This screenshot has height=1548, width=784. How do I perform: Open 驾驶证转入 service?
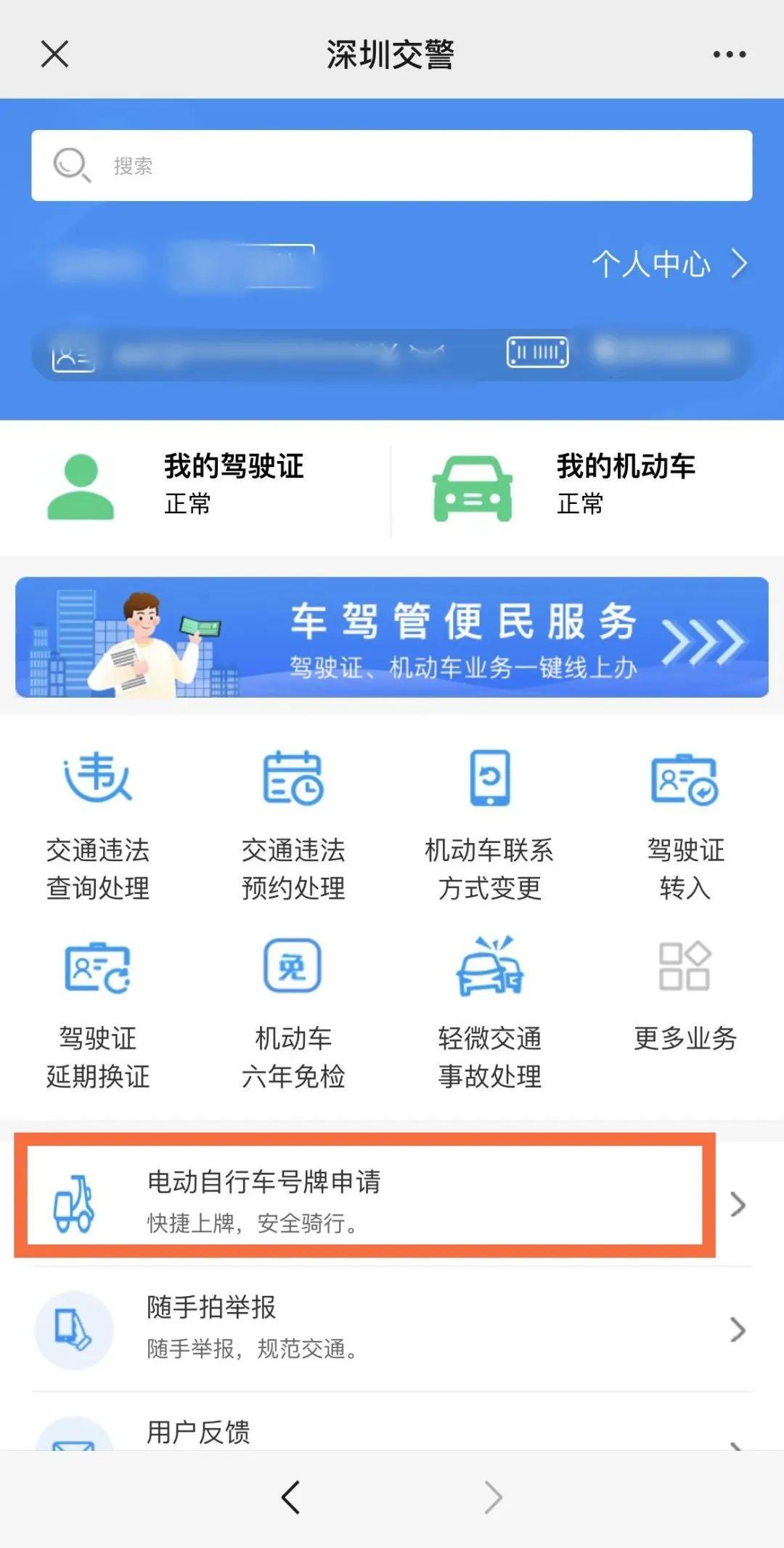click(685, 824)
